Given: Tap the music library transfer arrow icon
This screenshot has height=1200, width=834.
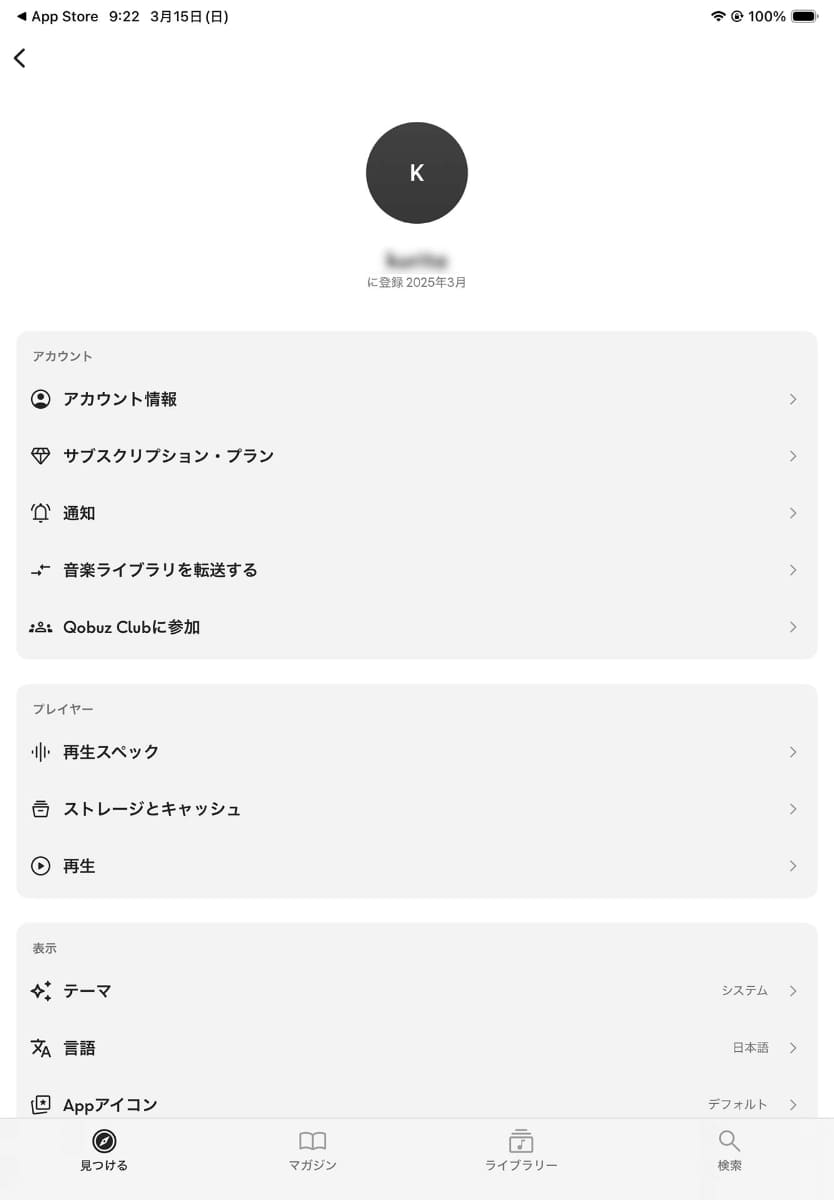Looking at the screenshot, I should pos(39,570).
